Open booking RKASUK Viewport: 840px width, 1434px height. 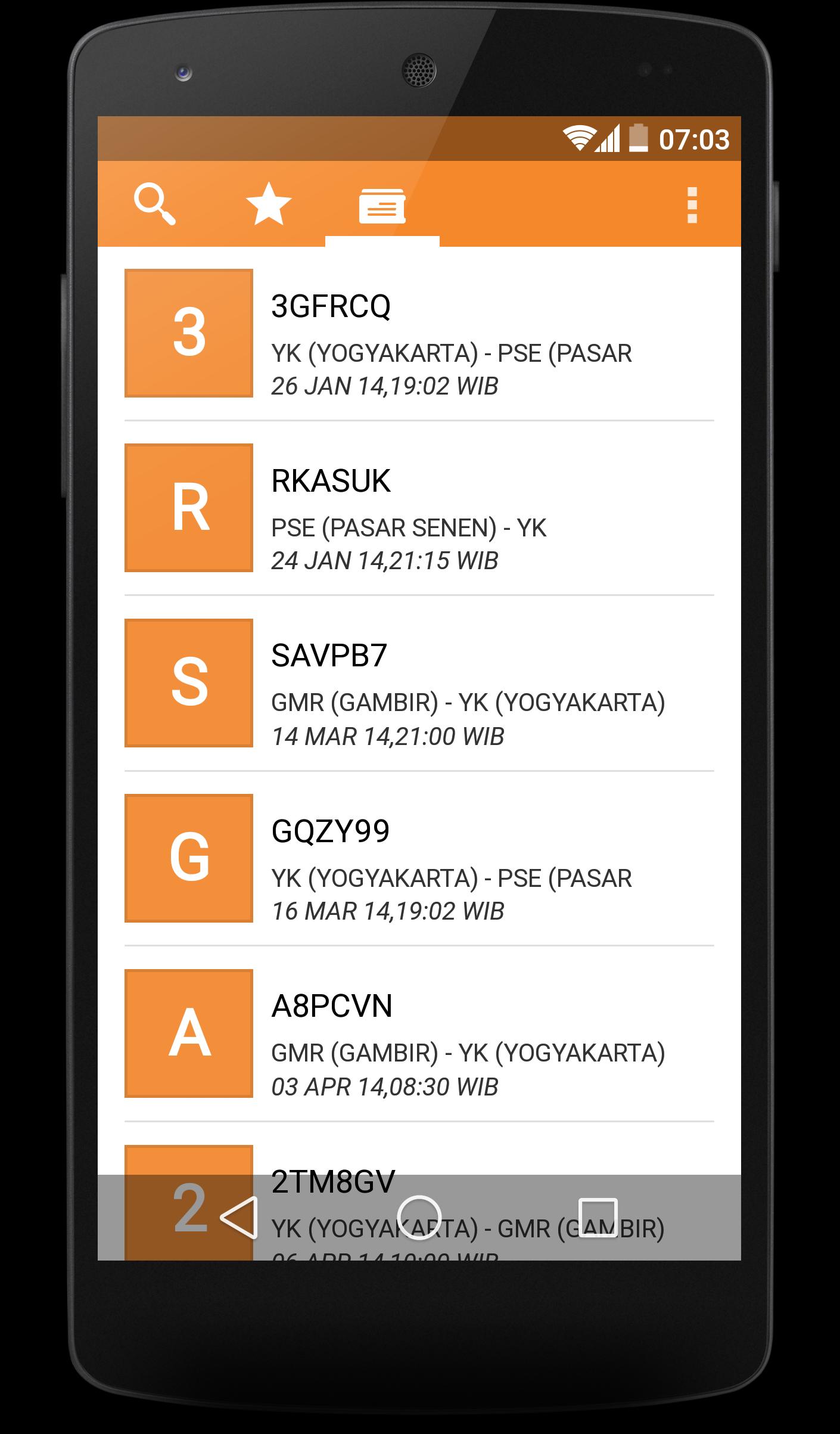coord(419,508)
